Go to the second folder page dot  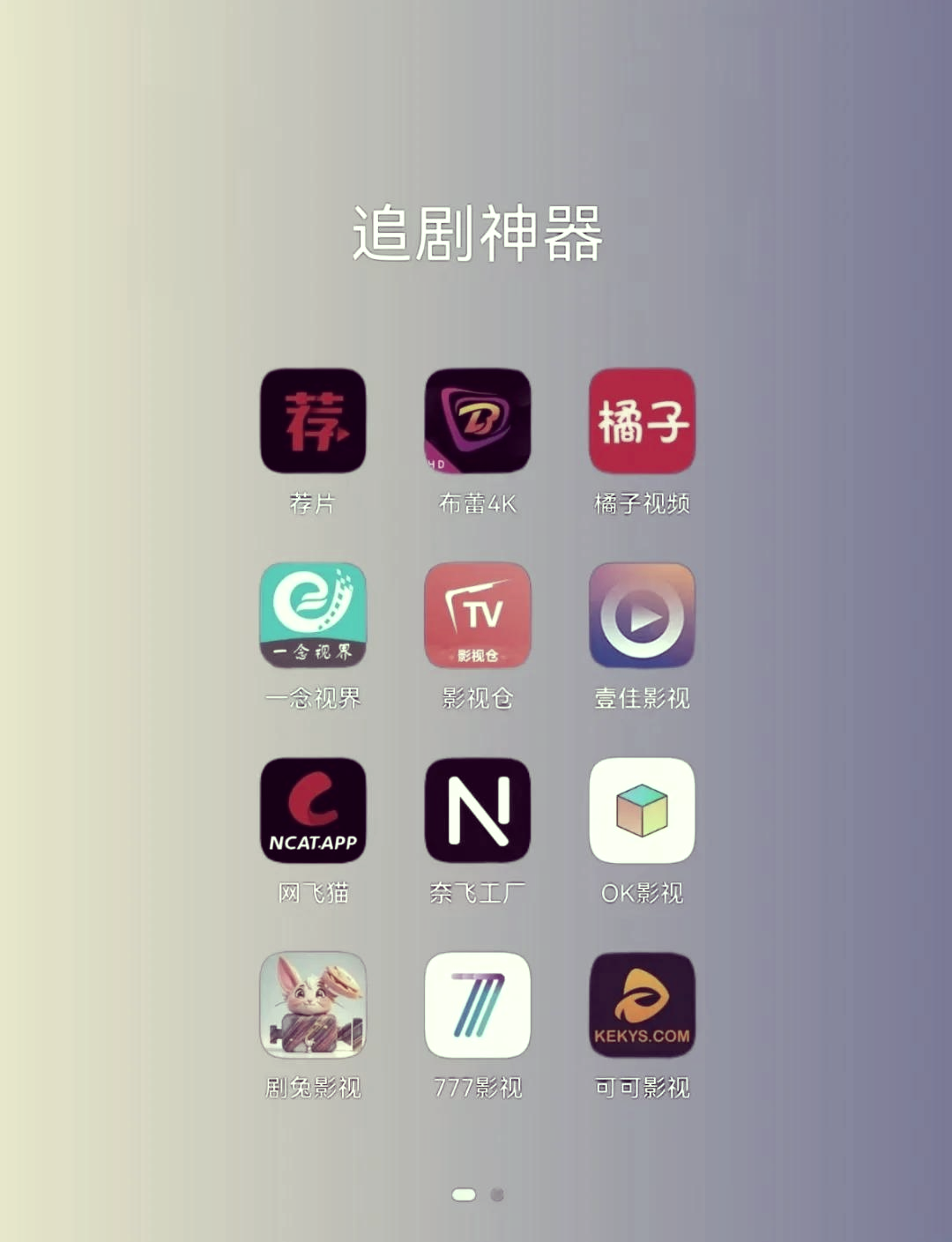497,1194
